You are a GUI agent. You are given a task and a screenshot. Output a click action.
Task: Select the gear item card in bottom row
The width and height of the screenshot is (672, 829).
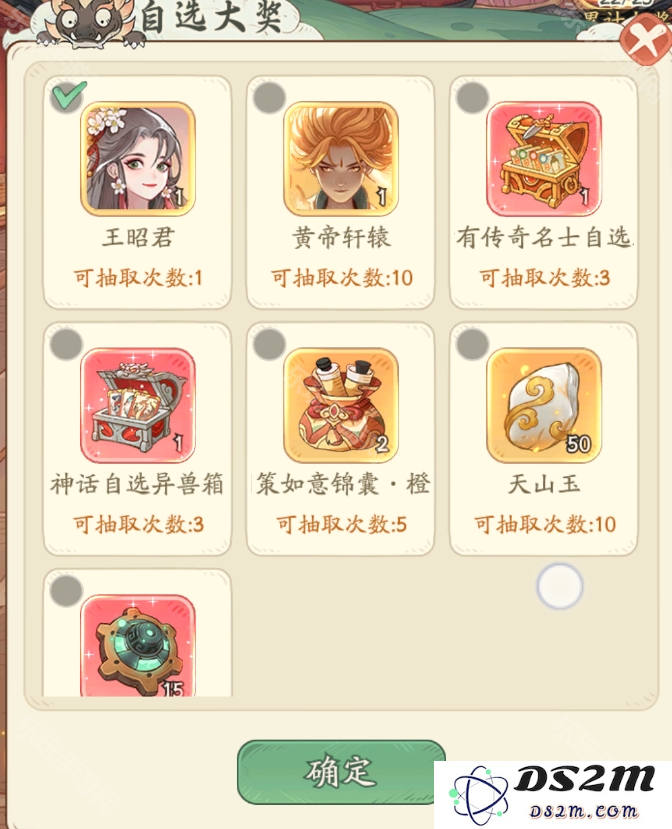pyautogui.click(x=137, y=640)
